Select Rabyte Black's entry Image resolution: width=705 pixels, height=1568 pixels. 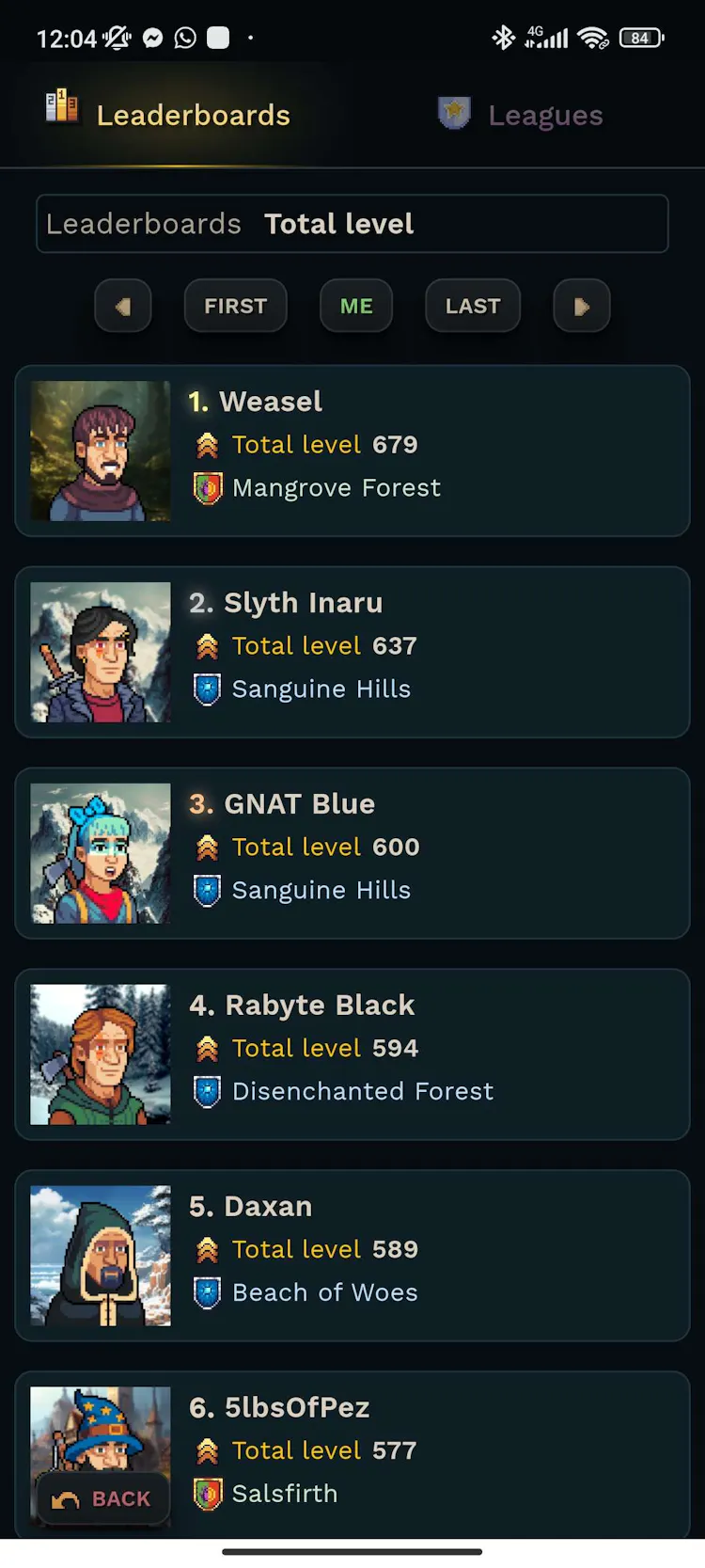tap(352, 1054)
